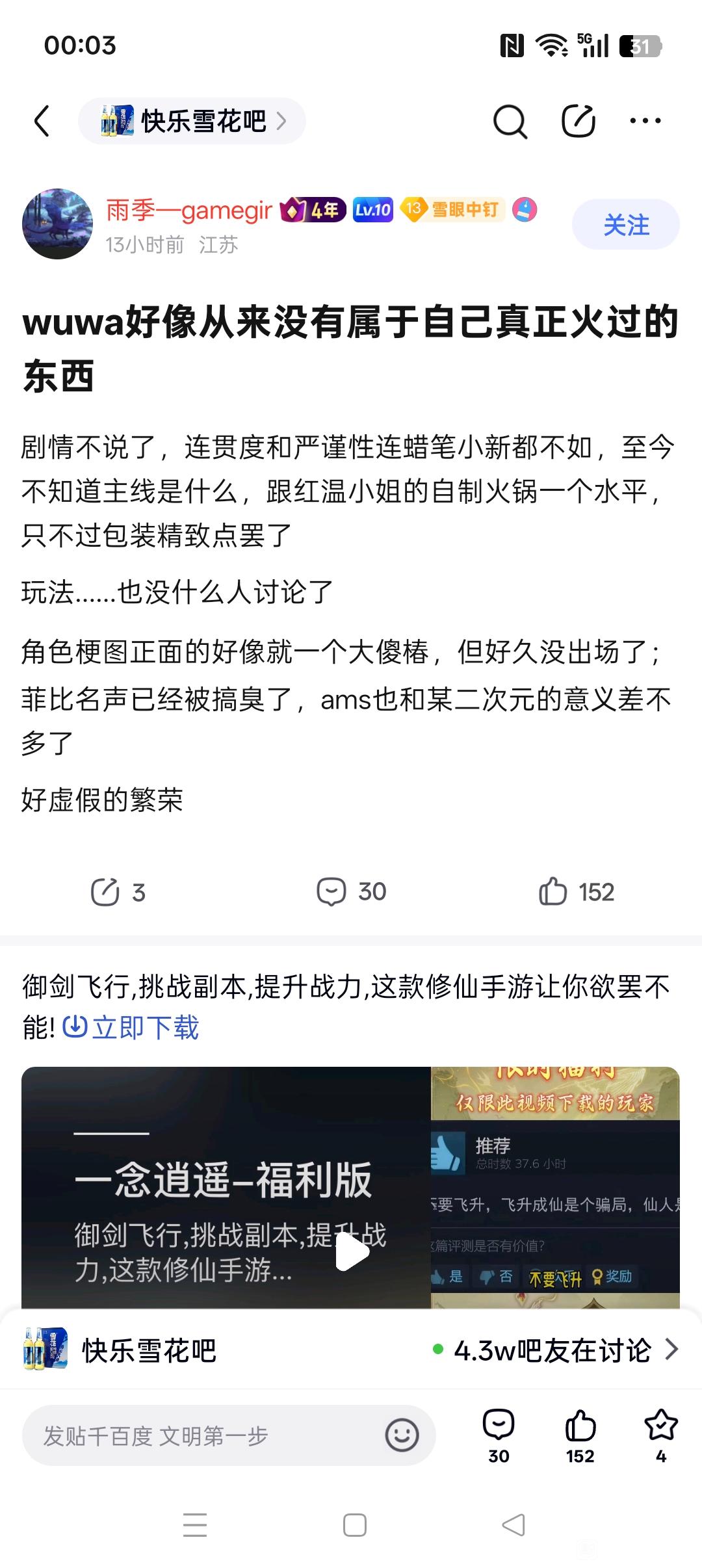
Task: Open the three-dot overflow menu
Action: pyautogui.click(x=645, y=121)
